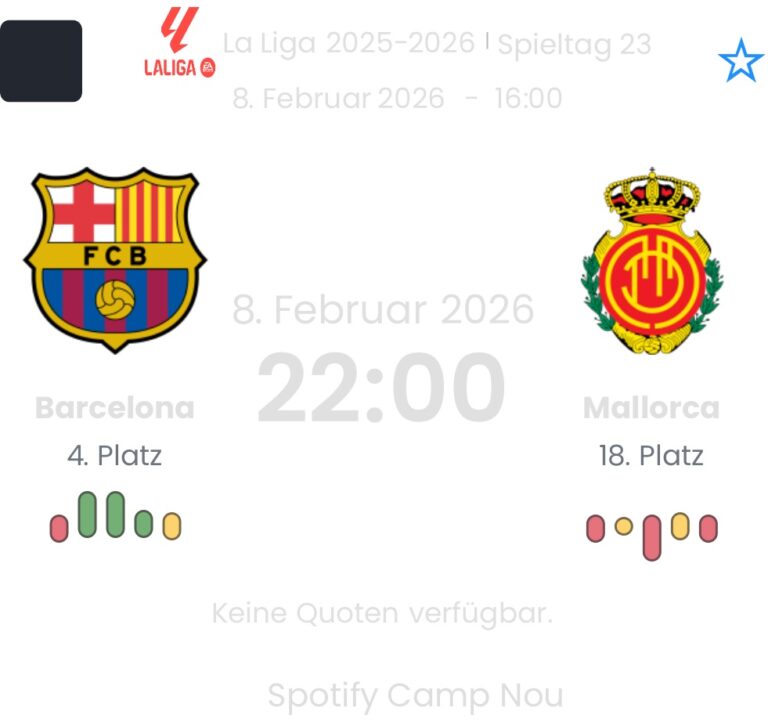Open the La Liga 2025-2026 competition

[348, 44]
